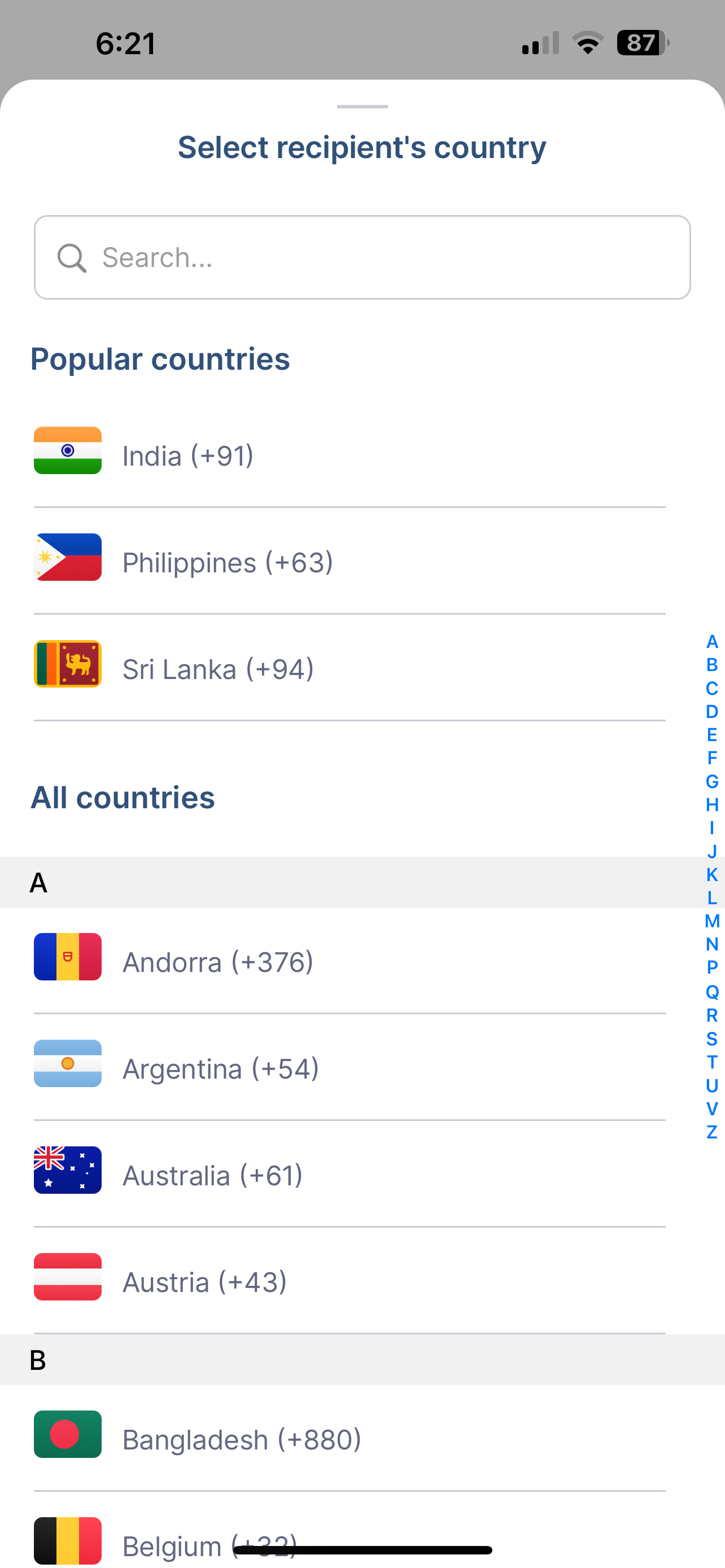The width and height of the screenshot is (725, 1568).
Task: Choose Philippines (+63) from popular countries
Action: pyautogui.click(x=350, y=561)
